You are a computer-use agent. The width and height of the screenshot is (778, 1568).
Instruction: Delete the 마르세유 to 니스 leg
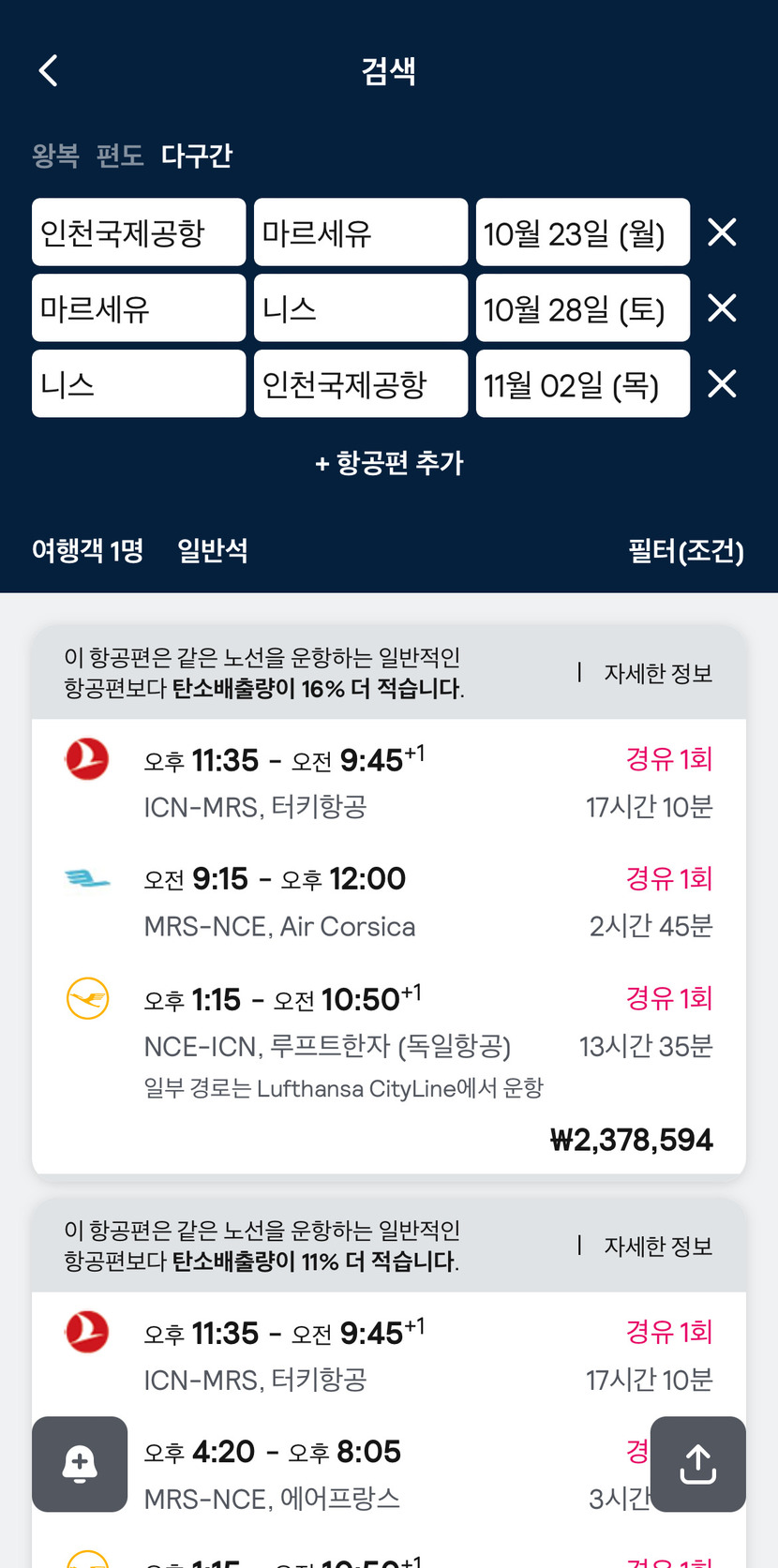point(722,307)
